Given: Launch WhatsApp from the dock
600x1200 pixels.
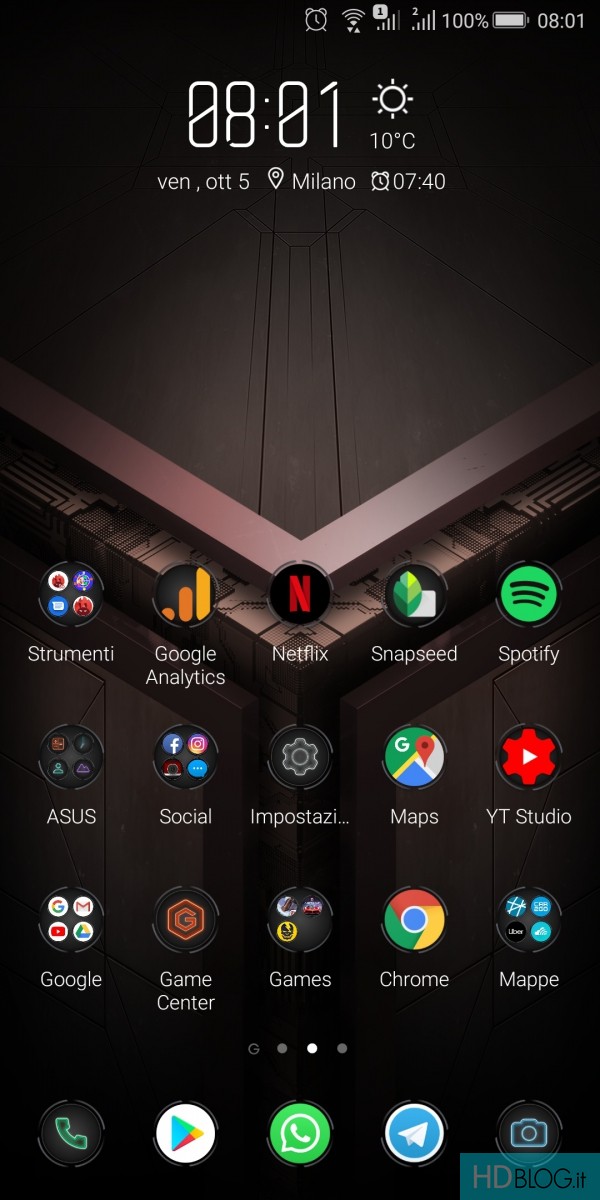Looking at the screenshot, I should click(x=300, y=1133).
